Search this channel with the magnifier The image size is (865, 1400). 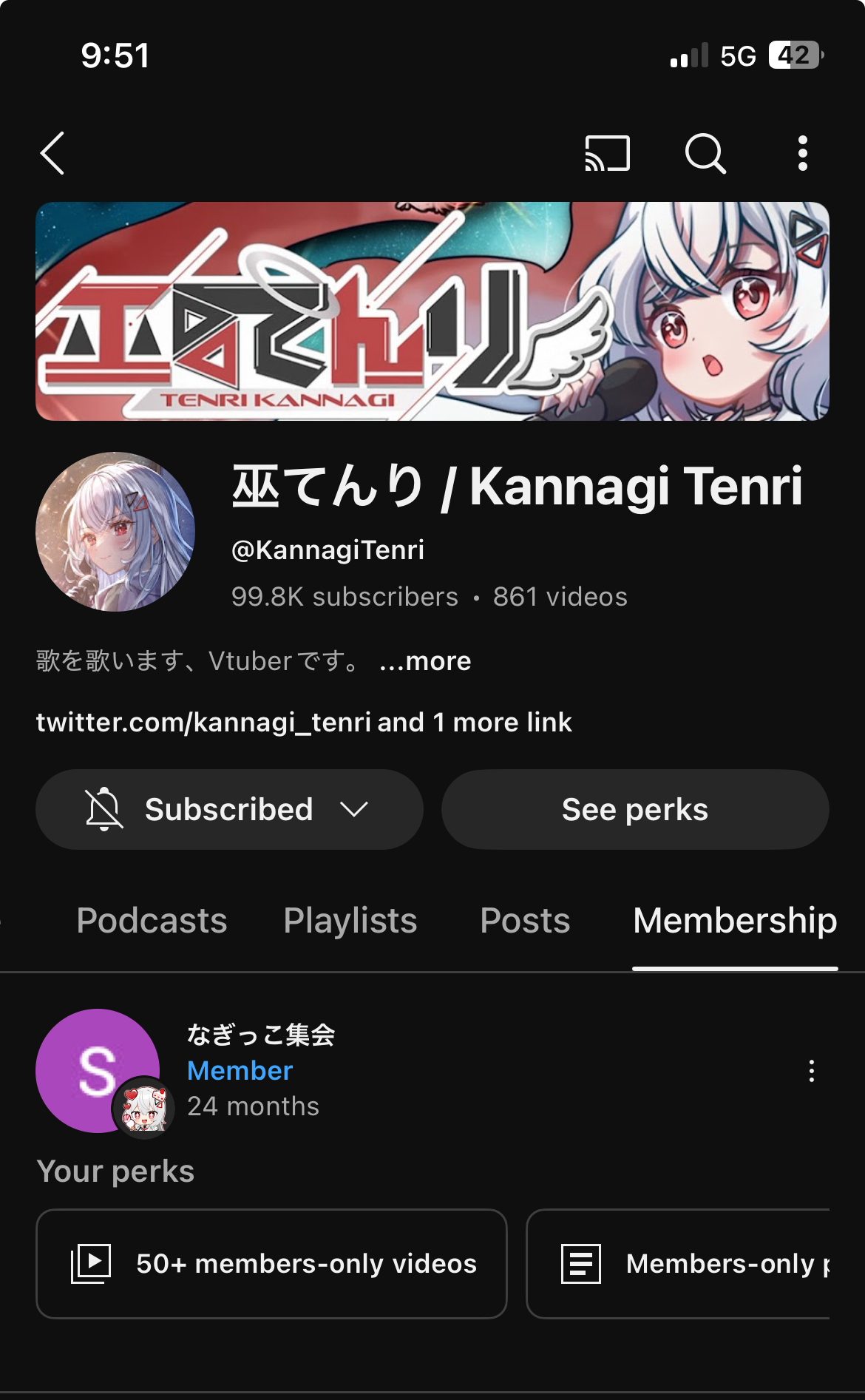(705, 153)
